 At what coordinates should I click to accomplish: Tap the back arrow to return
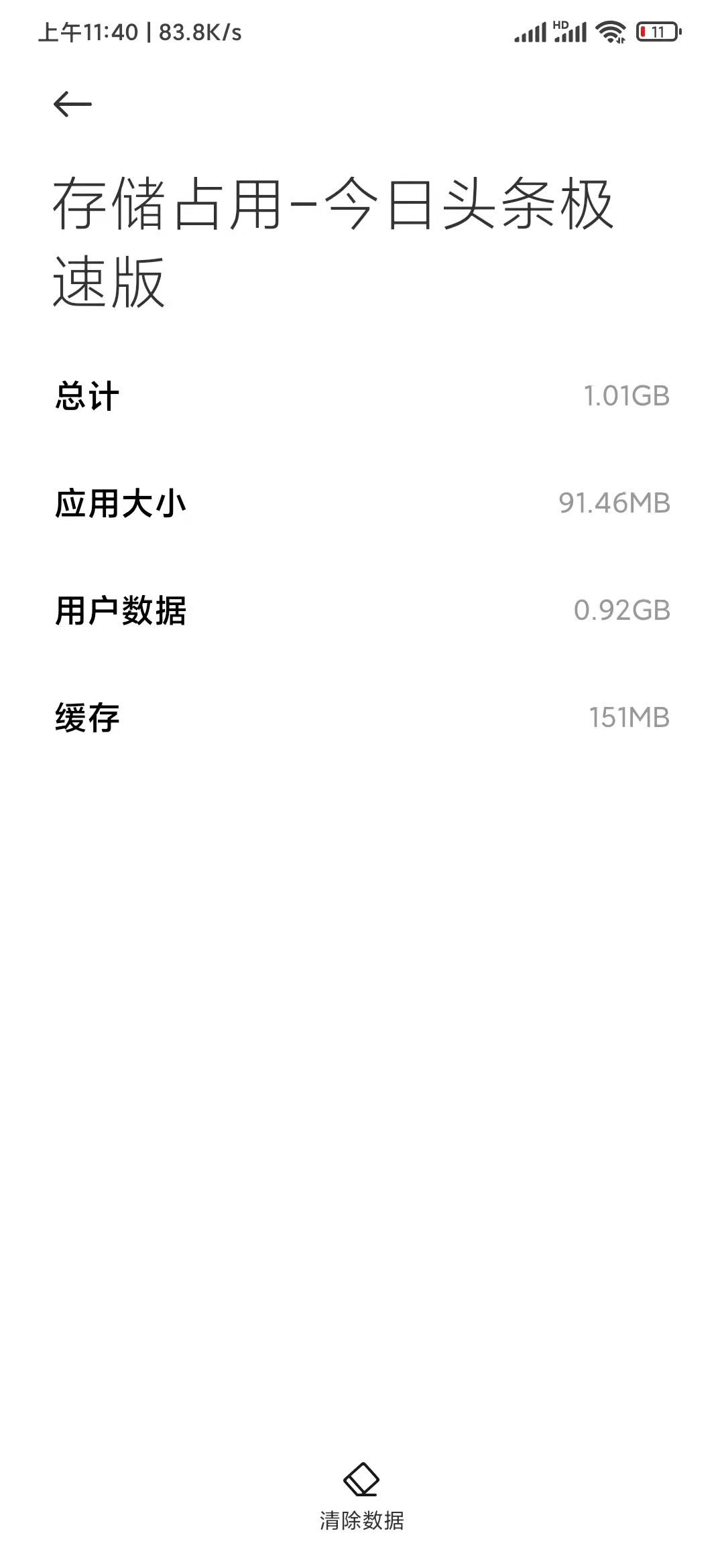[x=69, y=103]
